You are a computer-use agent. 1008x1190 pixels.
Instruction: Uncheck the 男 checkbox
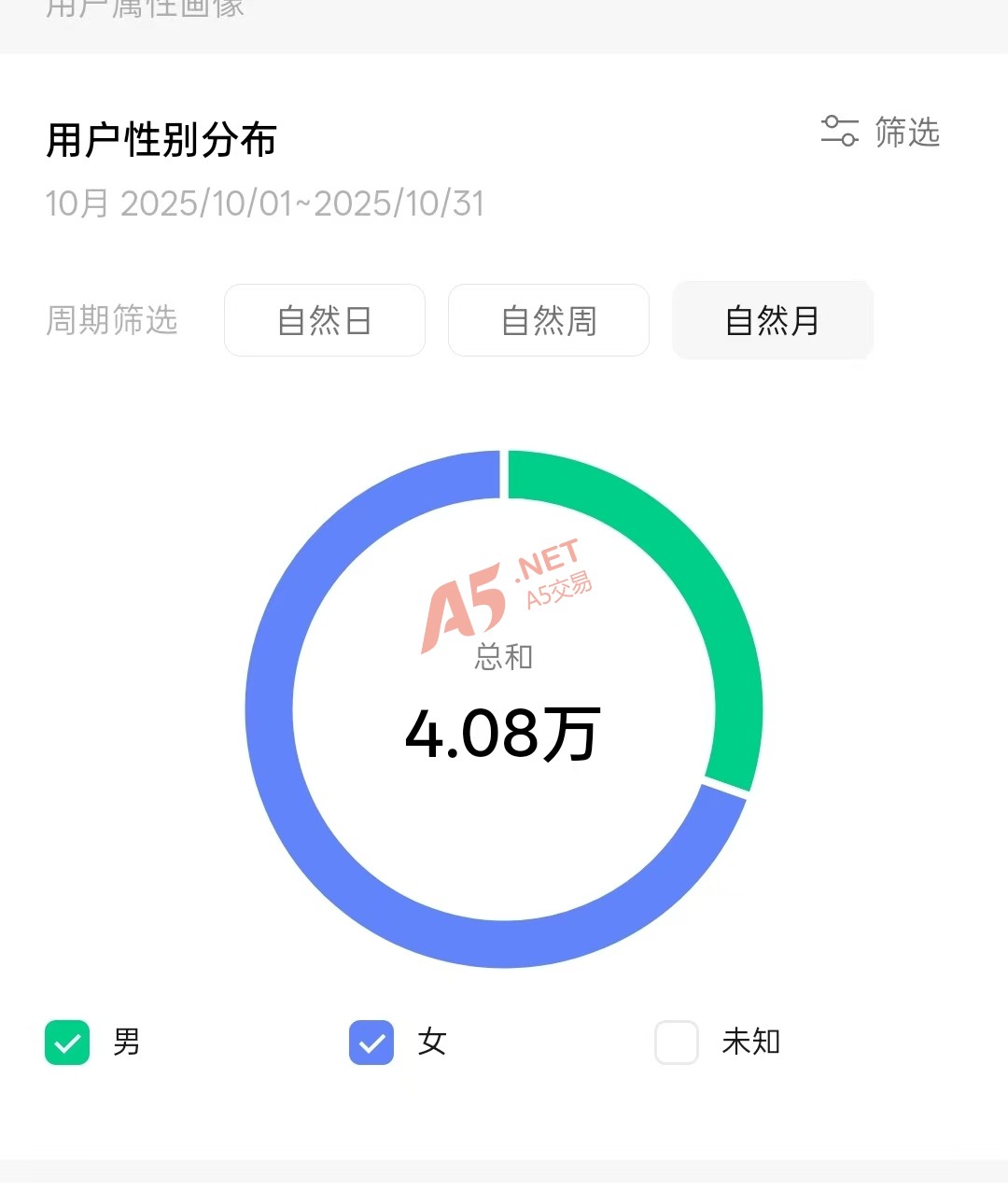click(x=67, y=1043)
